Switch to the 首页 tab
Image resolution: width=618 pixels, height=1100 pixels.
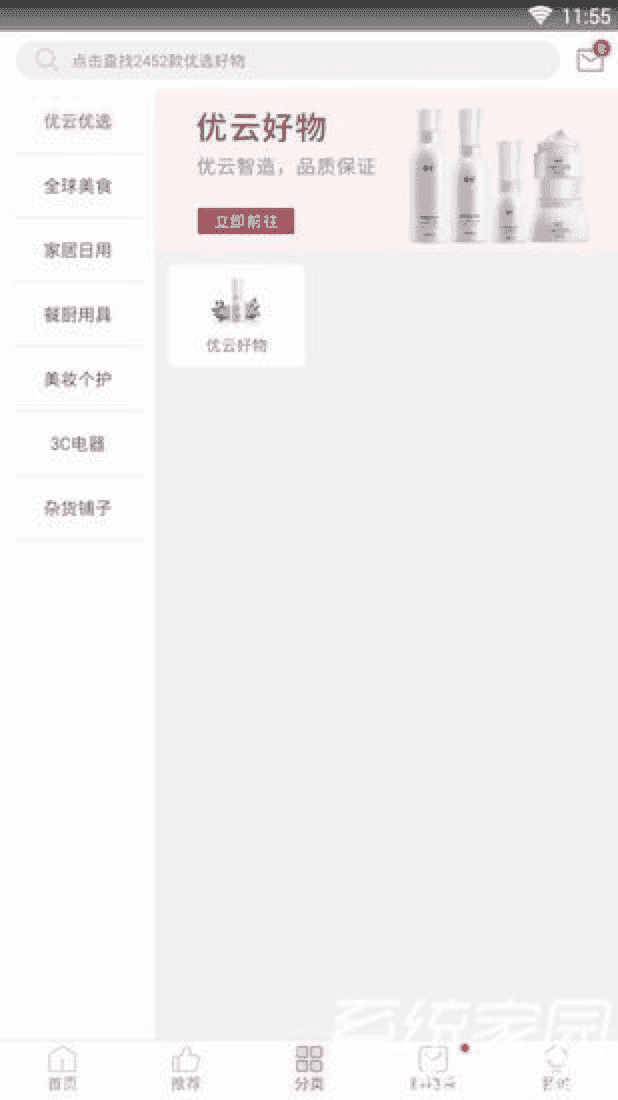pos(62,1068)
